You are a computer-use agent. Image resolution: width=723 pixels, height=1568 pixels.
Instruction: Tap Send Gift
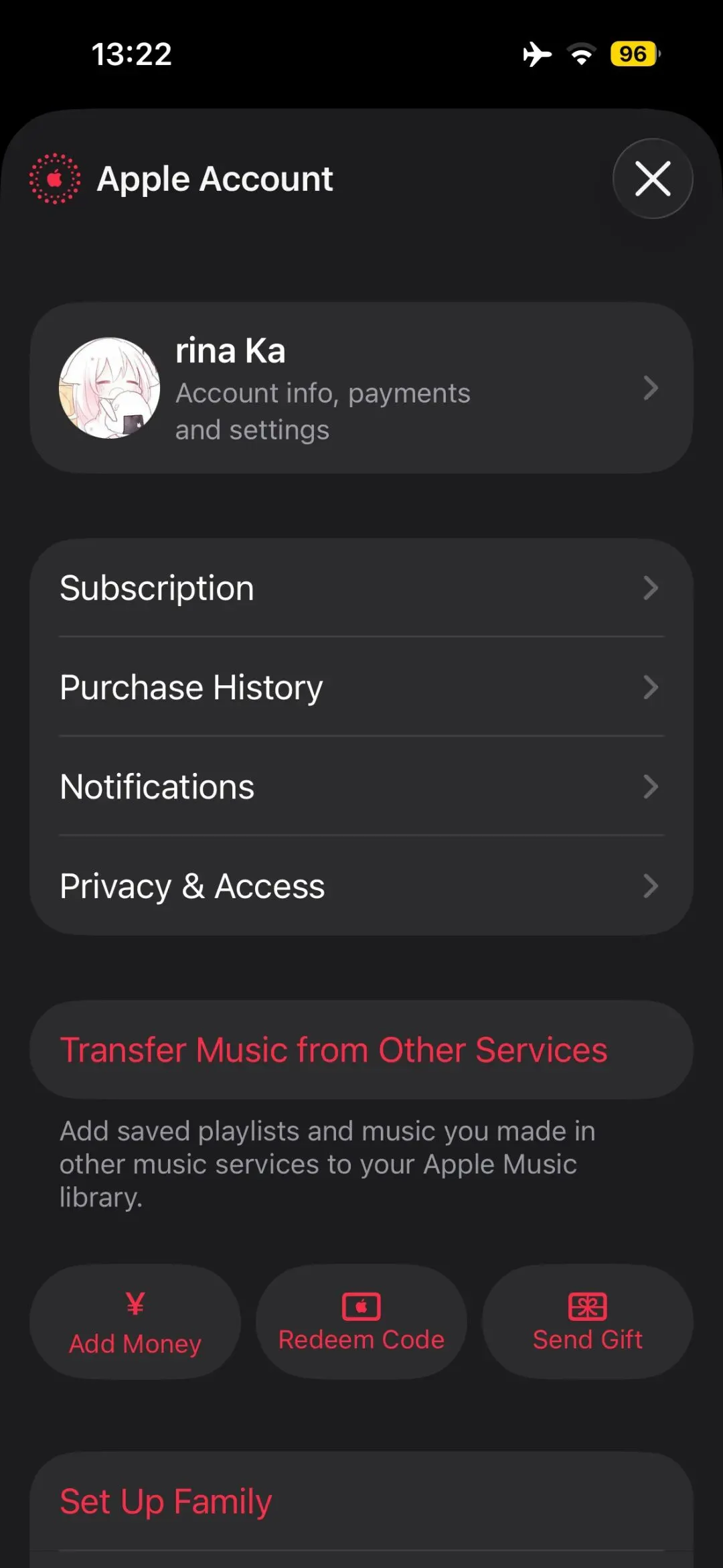[588, 1322]
